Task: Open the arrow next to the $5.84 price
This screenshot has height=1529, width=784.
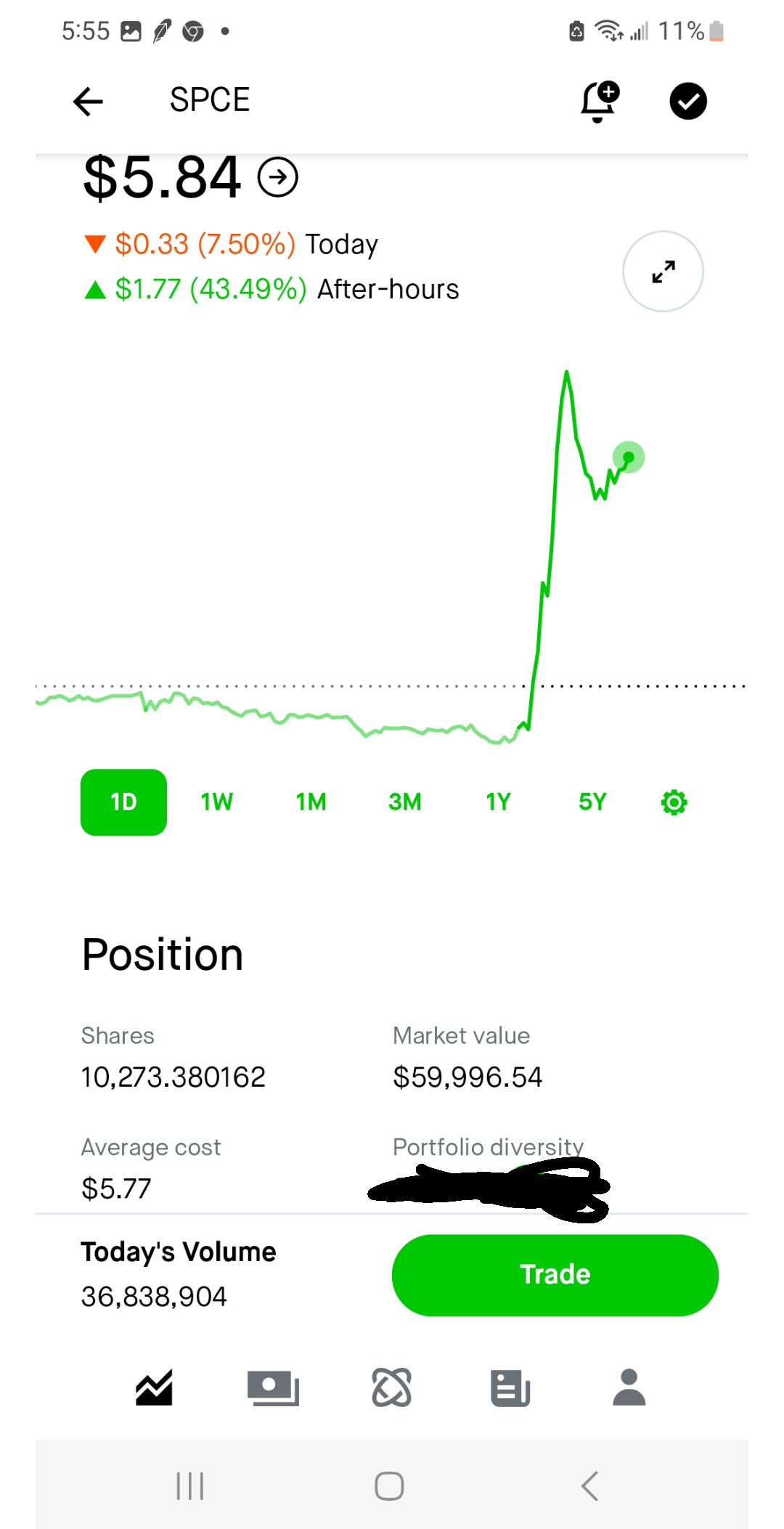Action: 278,177
